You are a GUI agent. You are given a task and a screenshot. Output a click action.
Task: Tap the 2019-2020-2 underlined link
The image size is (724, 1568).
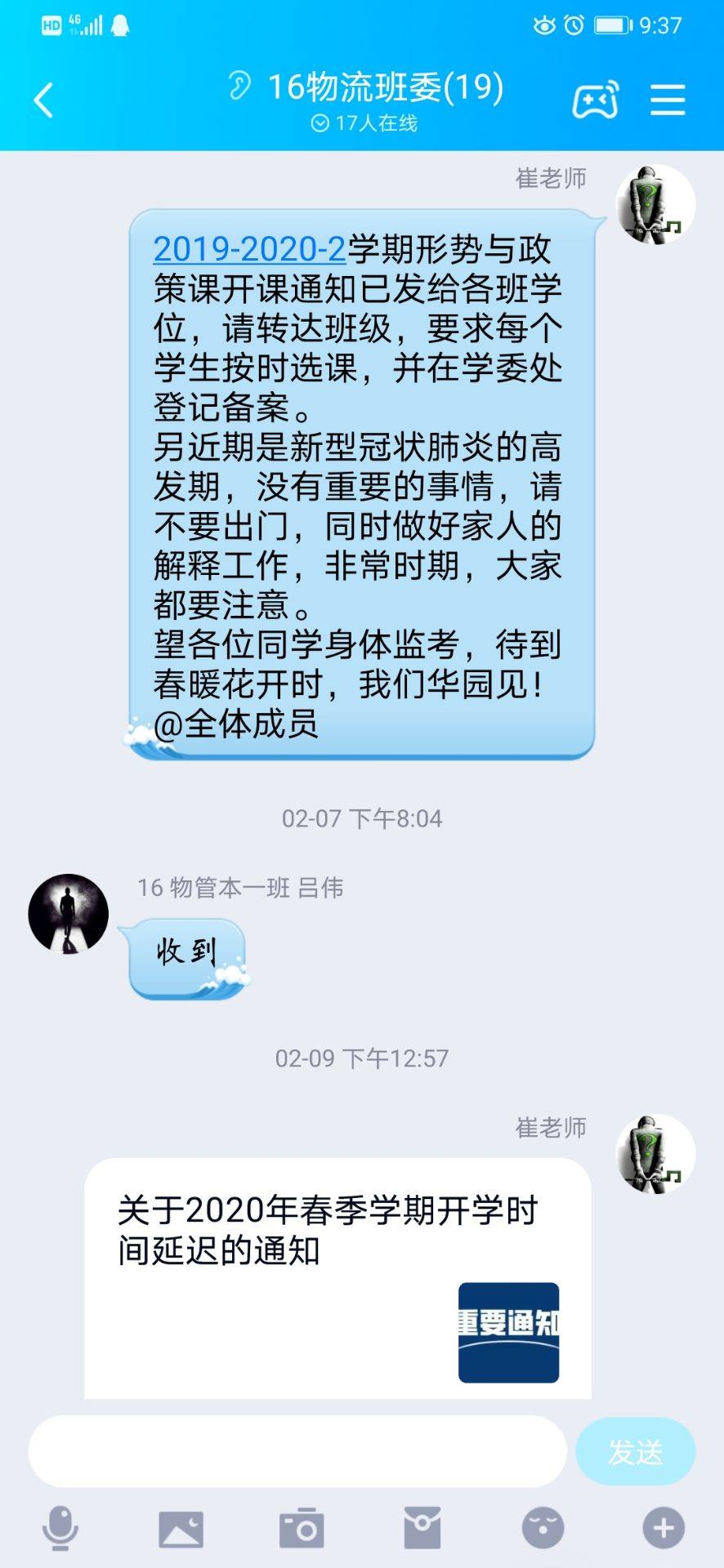[x=250, y=249]
